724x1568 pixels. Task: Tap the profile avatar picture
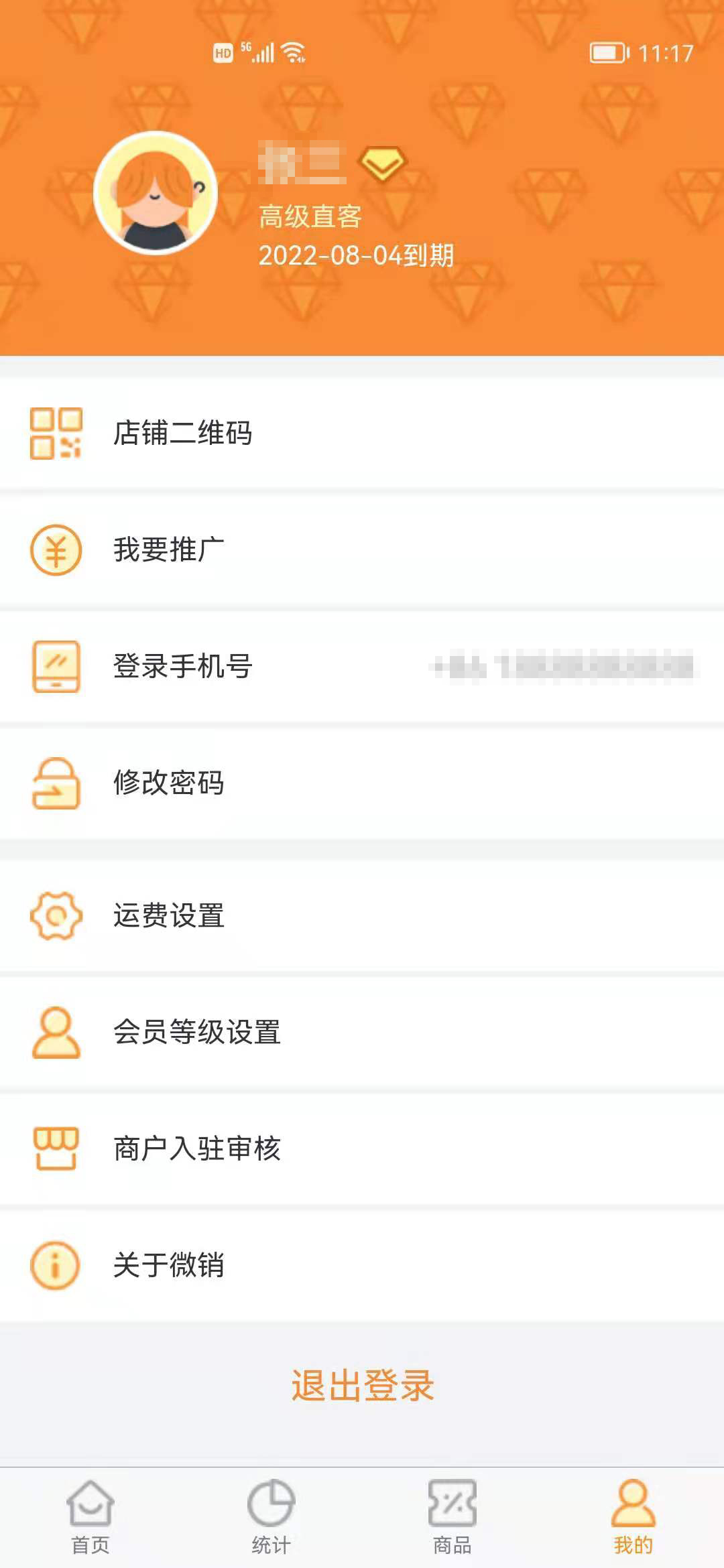pos(156,193)
